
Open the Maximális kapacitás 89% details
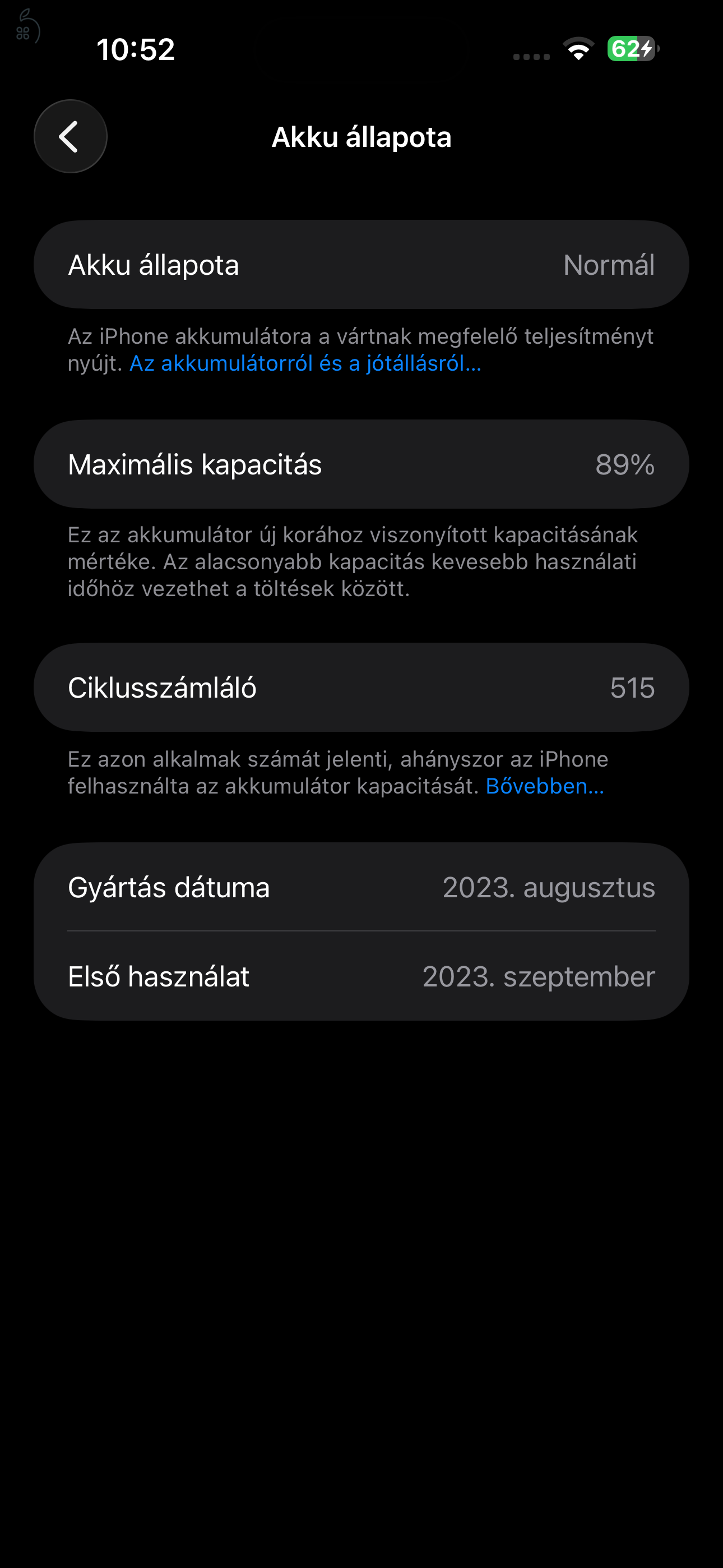pos(361,464)
